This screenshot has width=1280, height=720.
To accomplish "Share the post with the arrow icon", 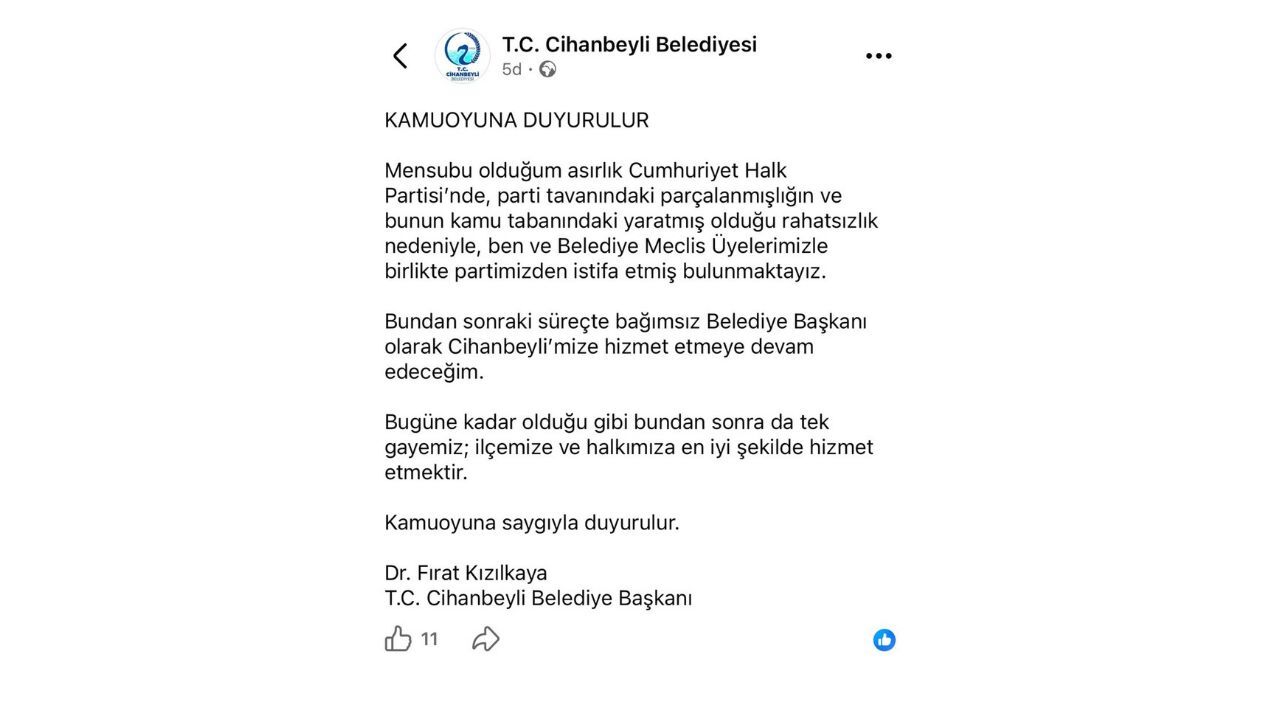I will click(486, 639).
